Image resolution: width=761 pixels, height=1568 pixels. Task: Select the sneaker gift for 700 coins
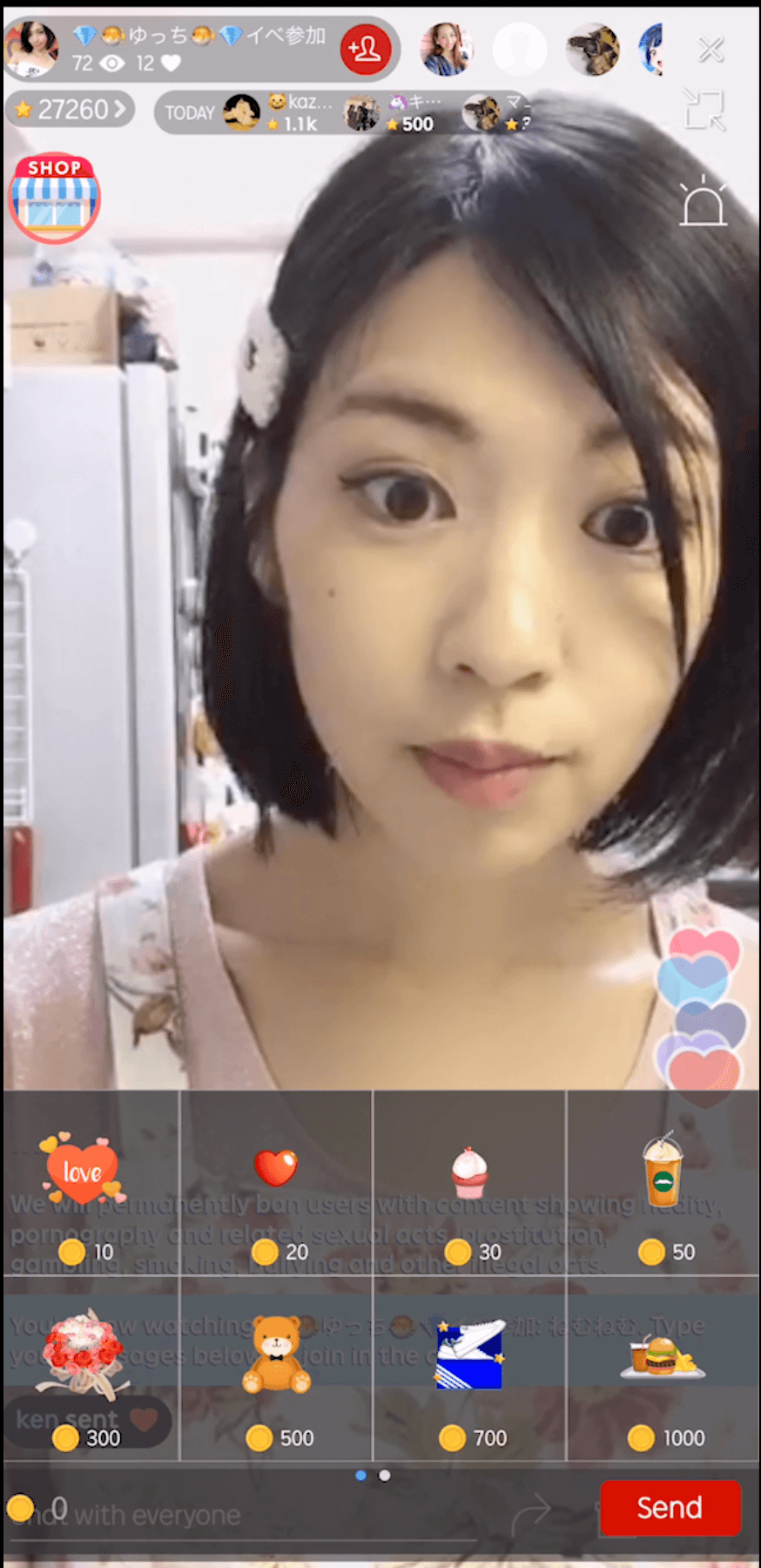click(x=469, y=1369)
